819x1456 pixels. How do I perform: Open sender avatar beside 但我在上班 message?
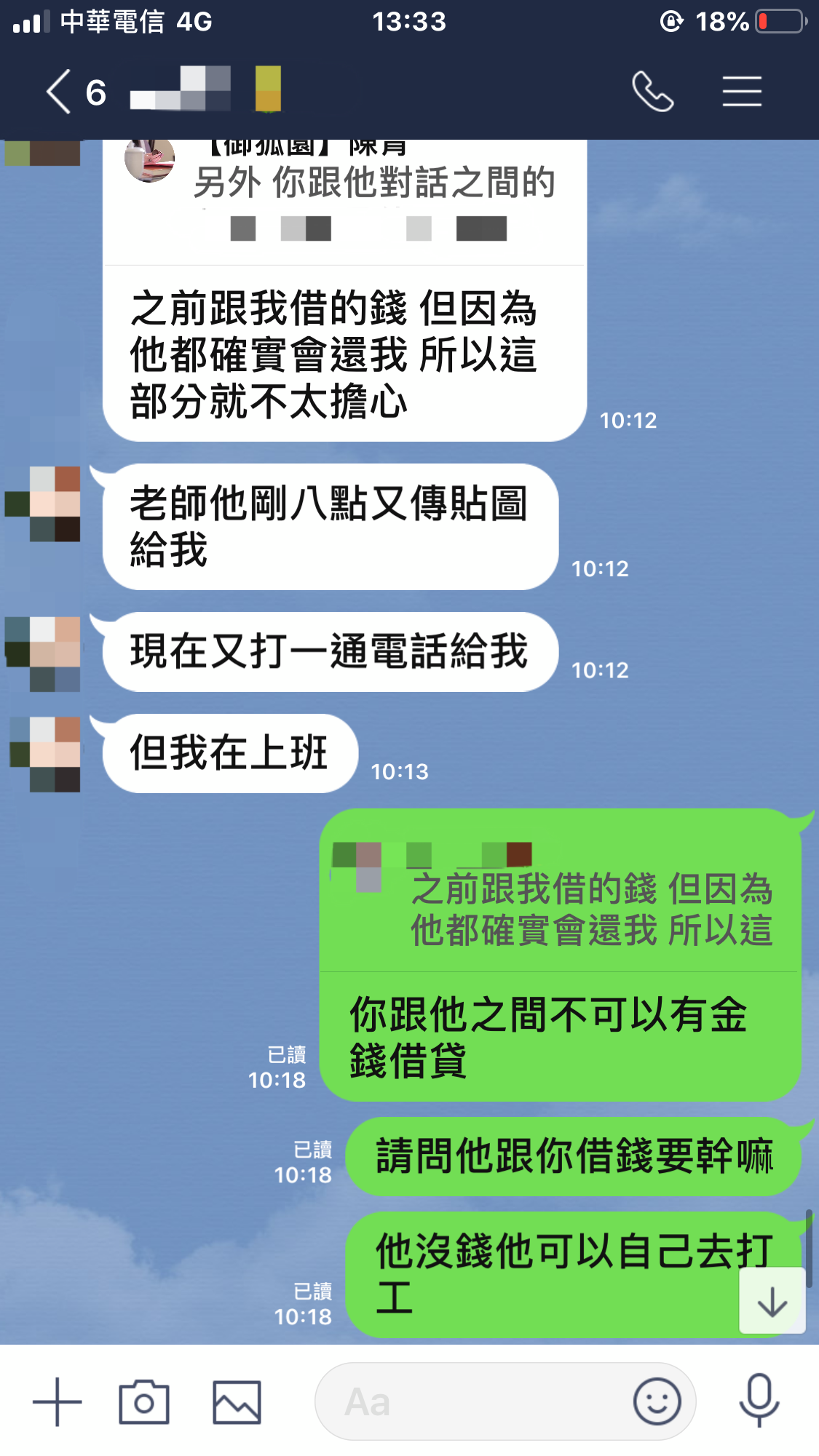coord(45,754)
